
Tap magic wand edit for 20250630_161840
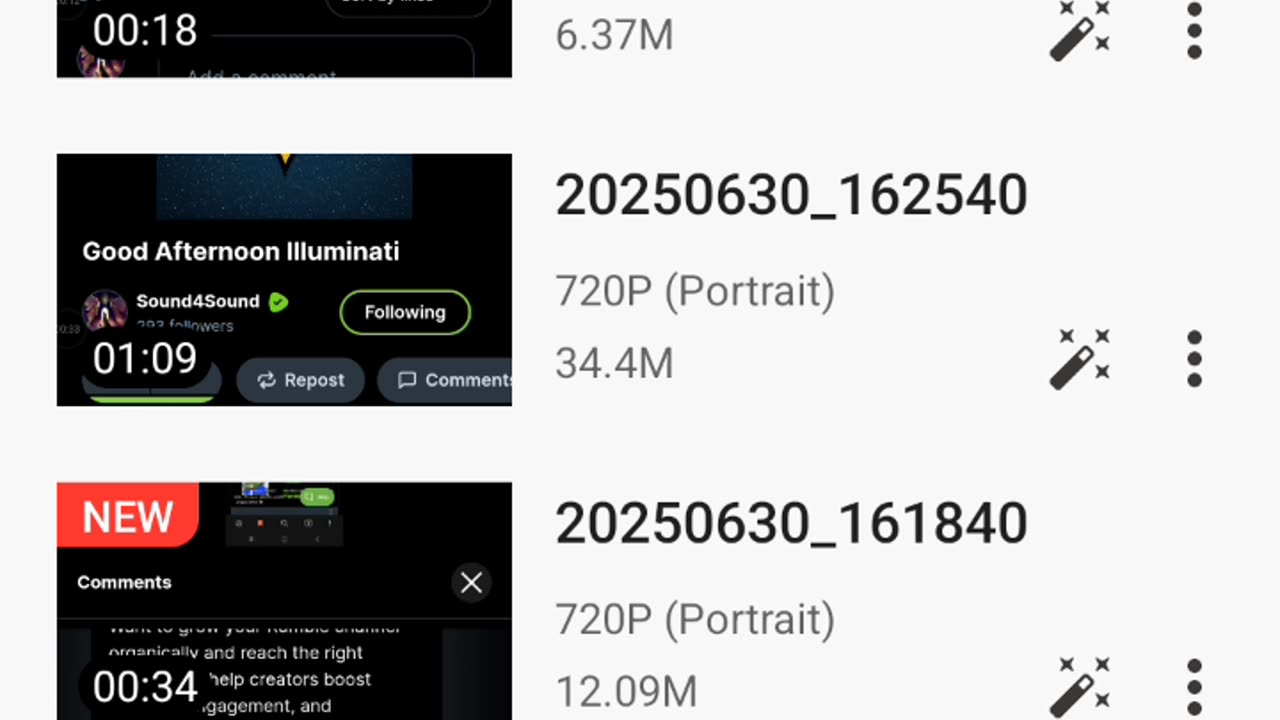click(1080, 687)
